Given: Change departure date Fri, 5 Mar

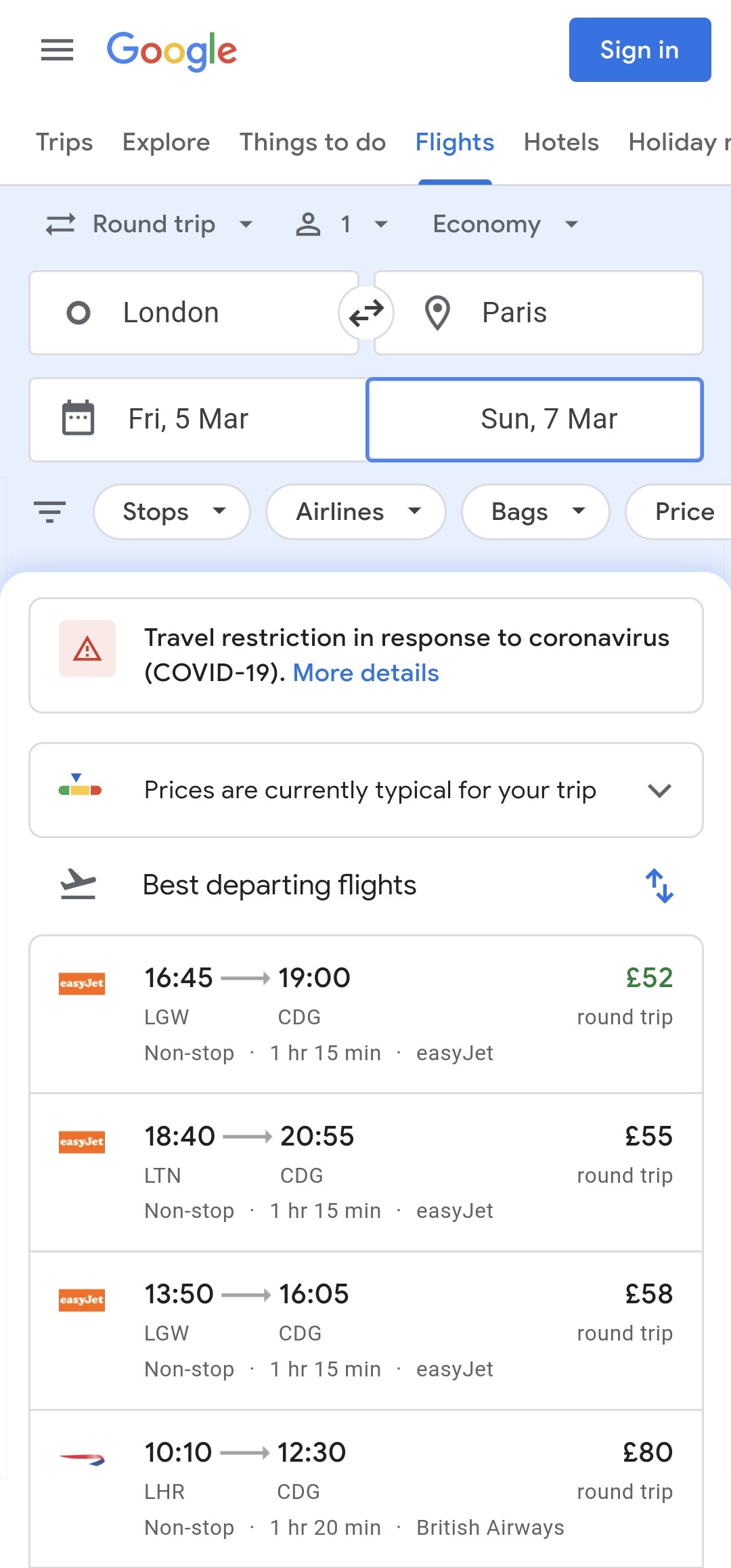Looking at the screenshot, I should point(198,420).
